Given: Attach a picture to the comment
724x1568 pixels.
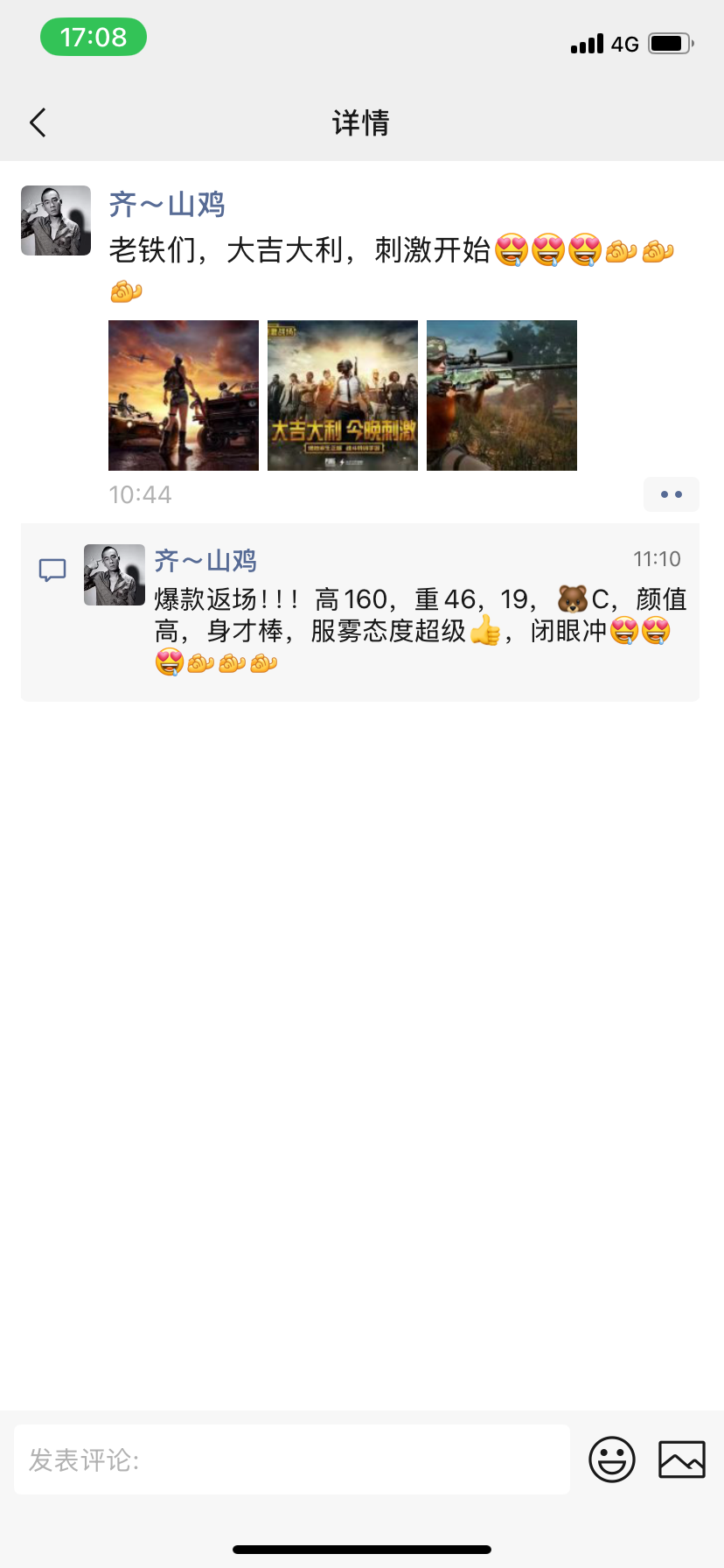Looking at the screenshot, I should [682, 1459].
